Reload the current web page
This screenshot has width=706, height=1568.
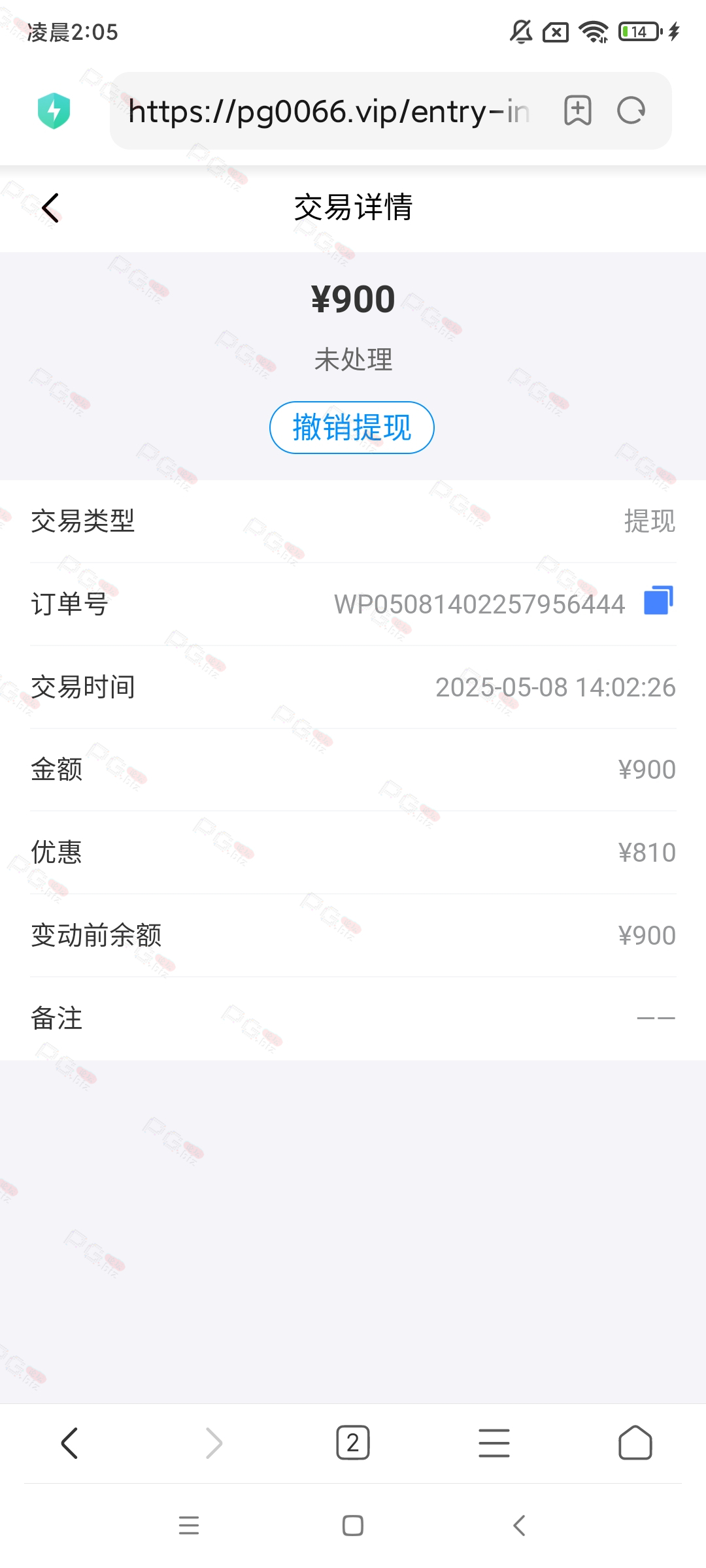pyautogui.click(x=631, y=110)
